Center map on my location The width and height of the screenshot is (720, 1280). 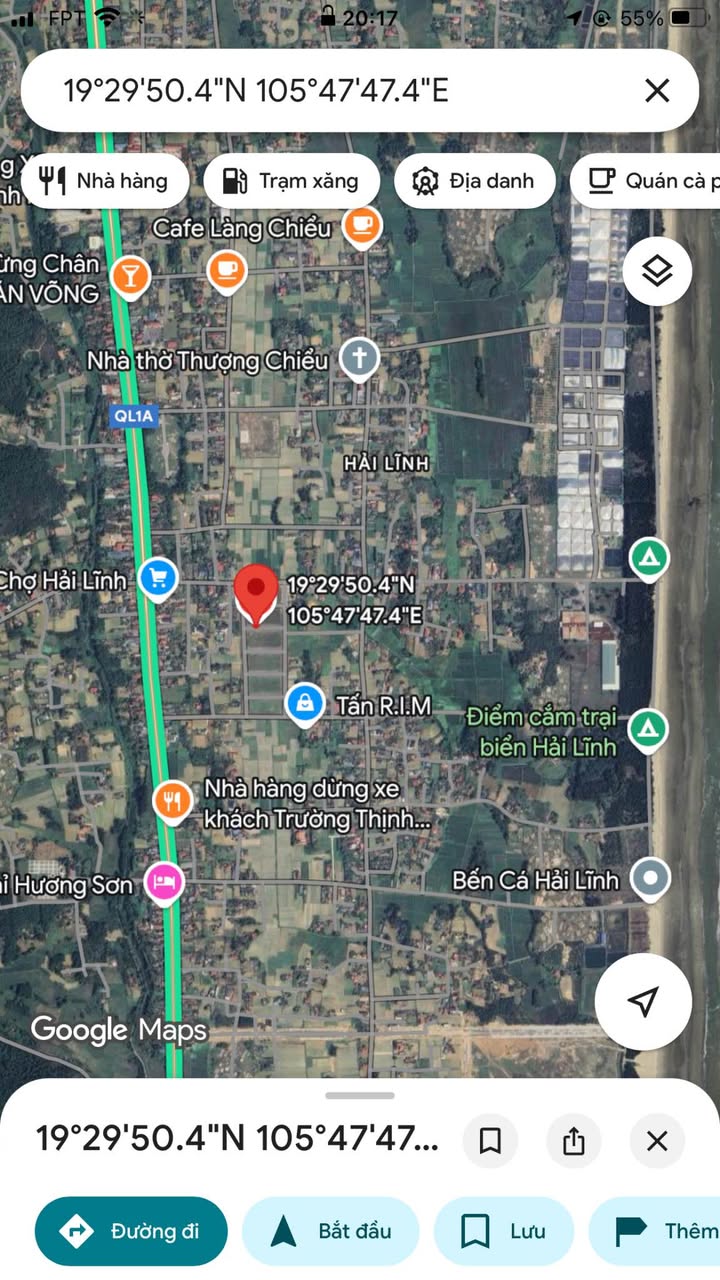[643, 1001]
